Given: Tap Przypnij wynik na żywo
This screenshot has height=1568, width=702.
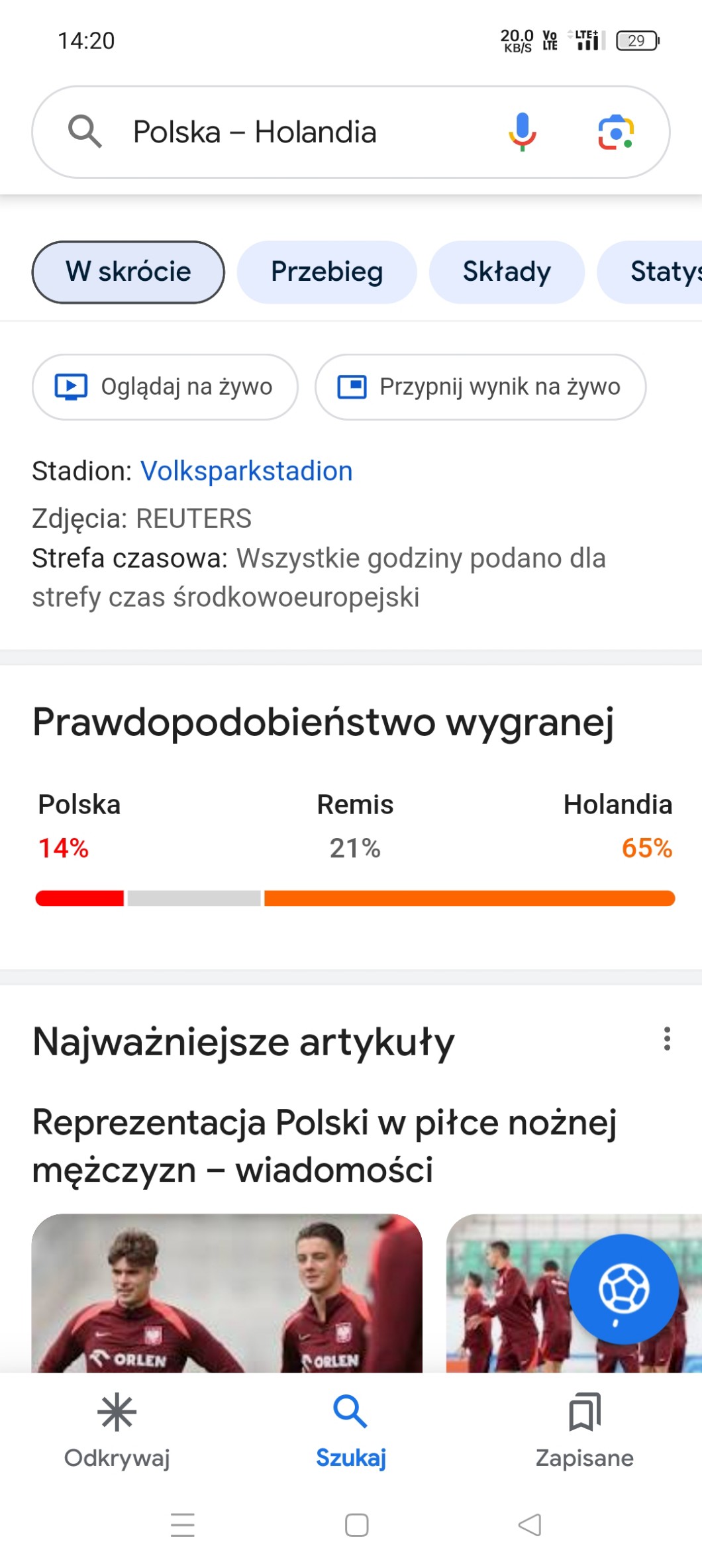Looking at the screenshot, I should [480, 387].
